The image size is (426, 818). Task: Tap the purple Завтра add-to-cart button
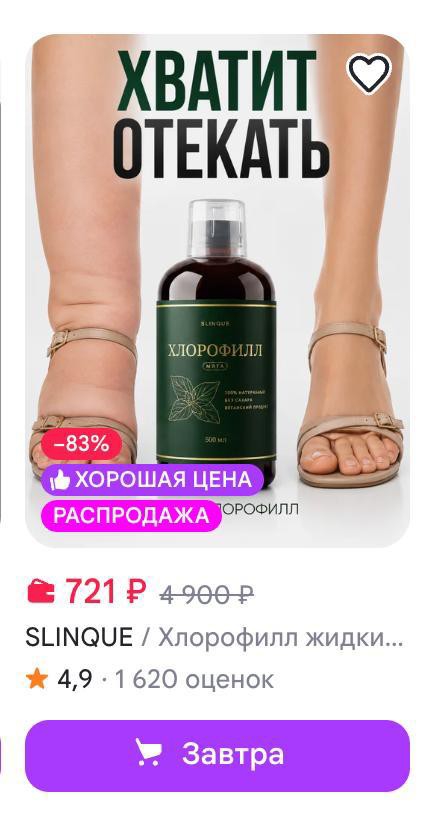pyautogui.click(x=217, y=755)
